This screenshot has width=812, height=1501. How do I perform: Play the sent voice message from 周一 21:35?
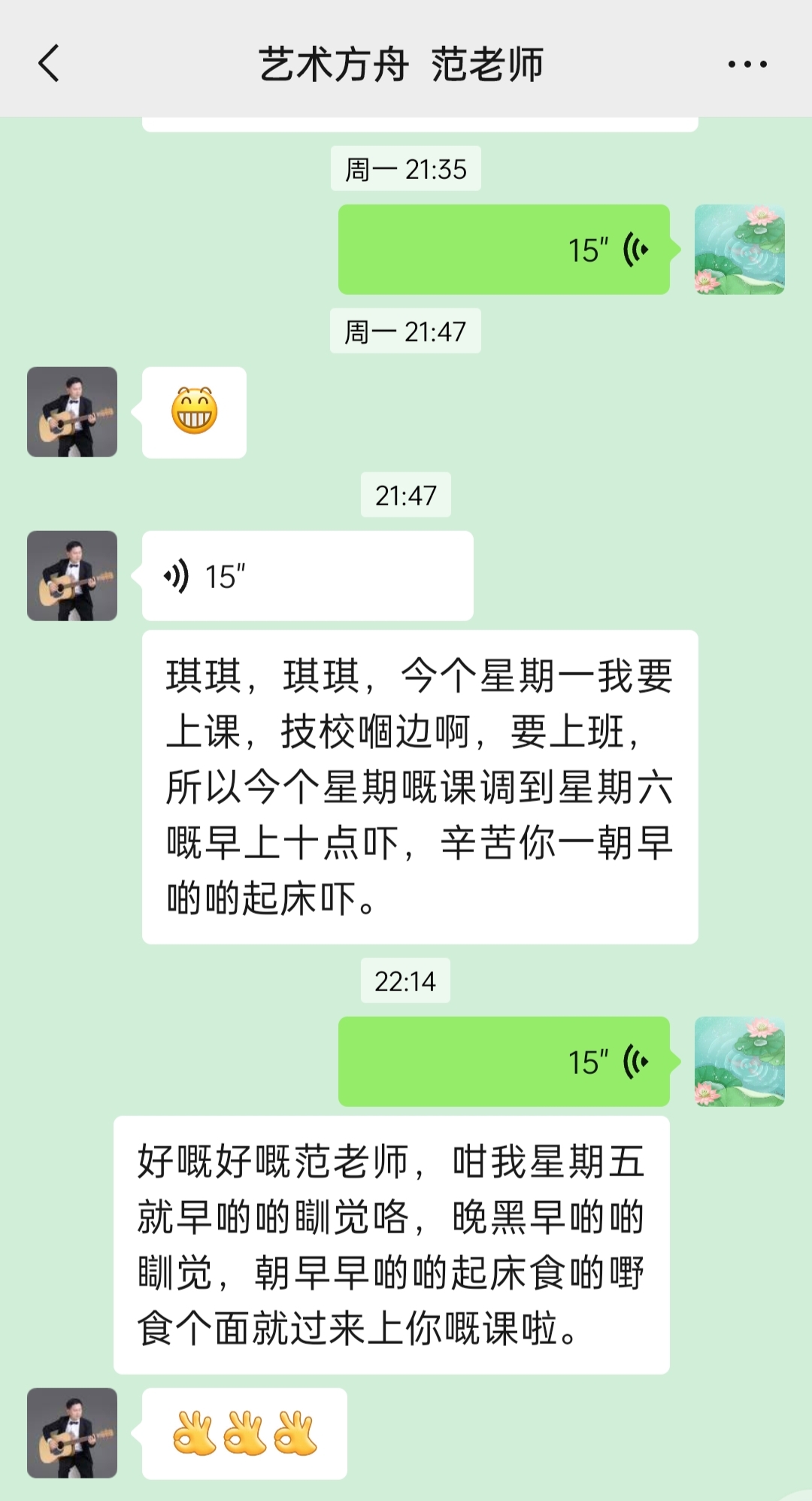coord(504,250)
